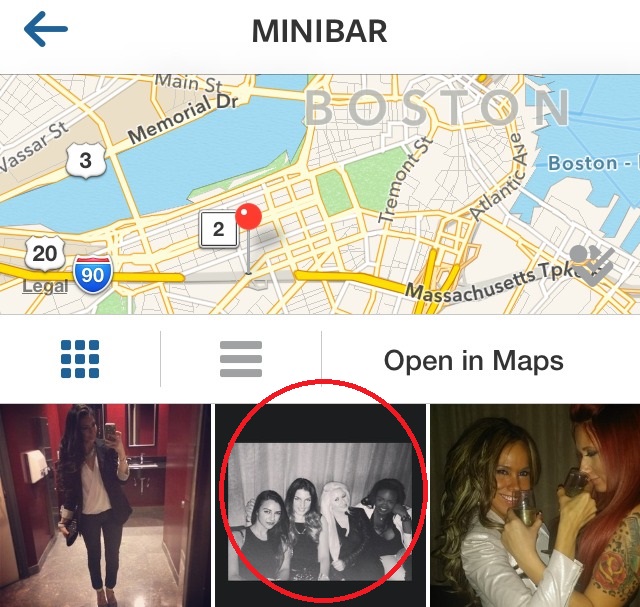Switch to grid view
Screen dimensions: 640x607
(80, 358)
